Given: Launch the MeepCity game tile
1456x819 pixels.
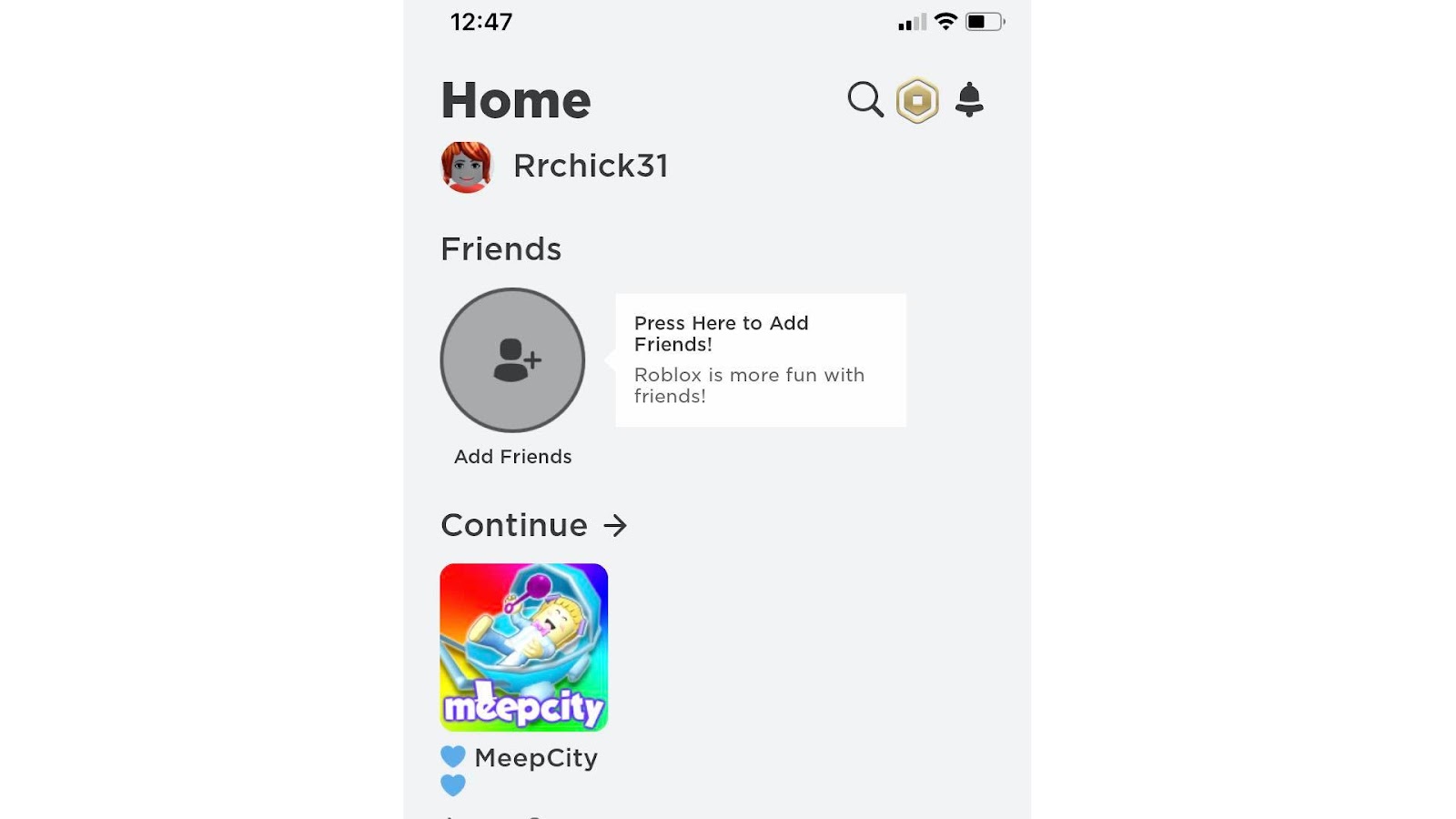Looking at the screenshot, I should coord(523,647).
